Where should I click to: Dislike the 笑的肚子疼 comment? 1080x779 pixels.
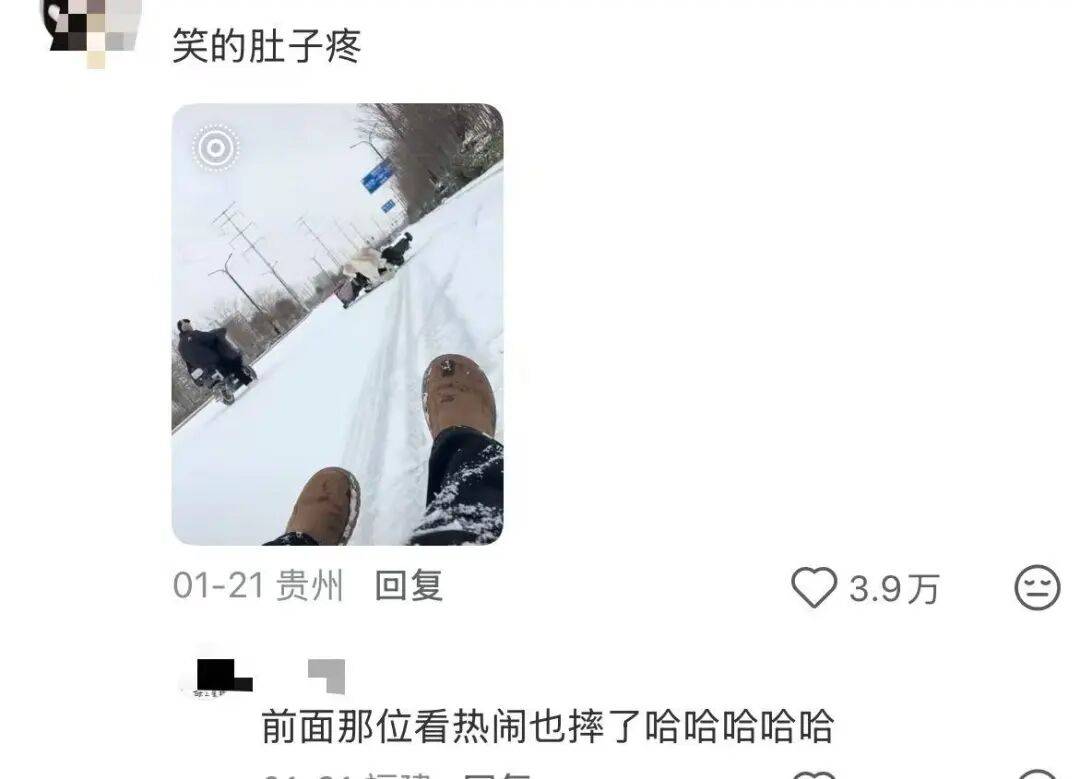click(x=1037, y=588)
